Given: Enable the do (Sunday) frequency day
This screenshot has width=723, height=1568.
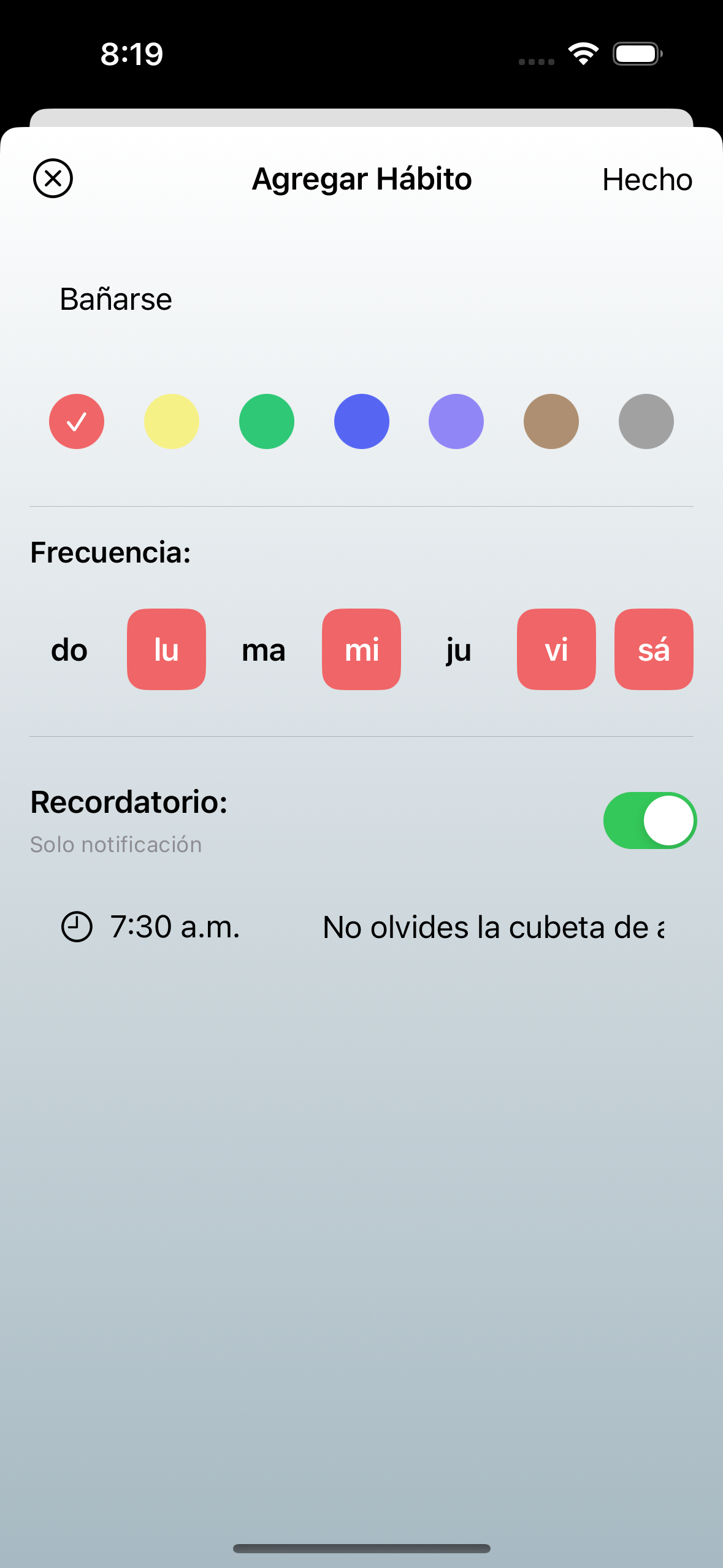Looking at the screenshot, I should pyautogui.click(x=69, y=650).
